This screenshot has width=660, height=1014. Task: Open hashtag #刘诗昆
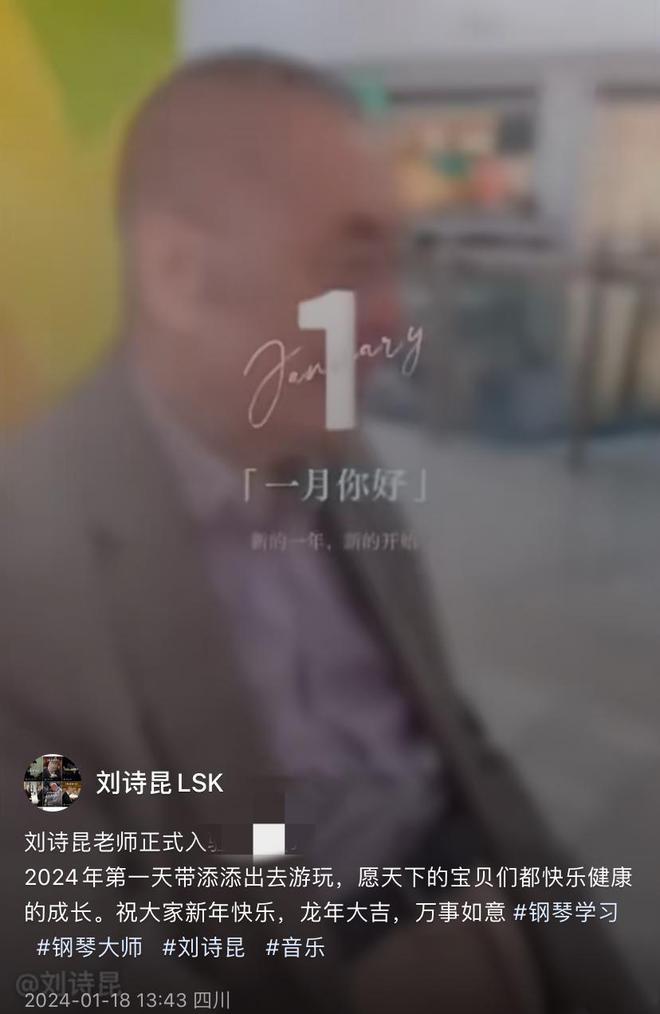(204, 947)
